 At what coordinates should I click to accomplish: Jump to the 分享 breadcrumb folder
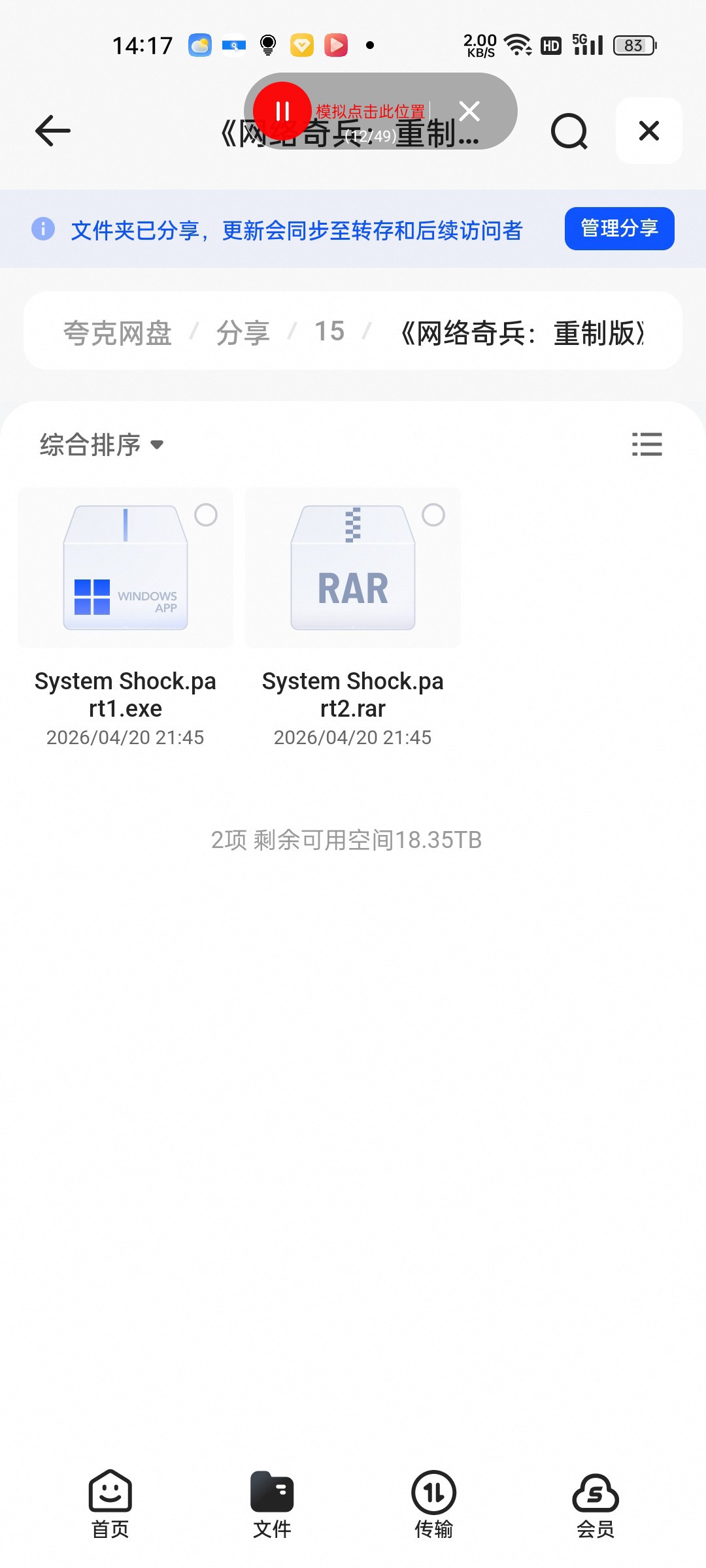[243, 333]
